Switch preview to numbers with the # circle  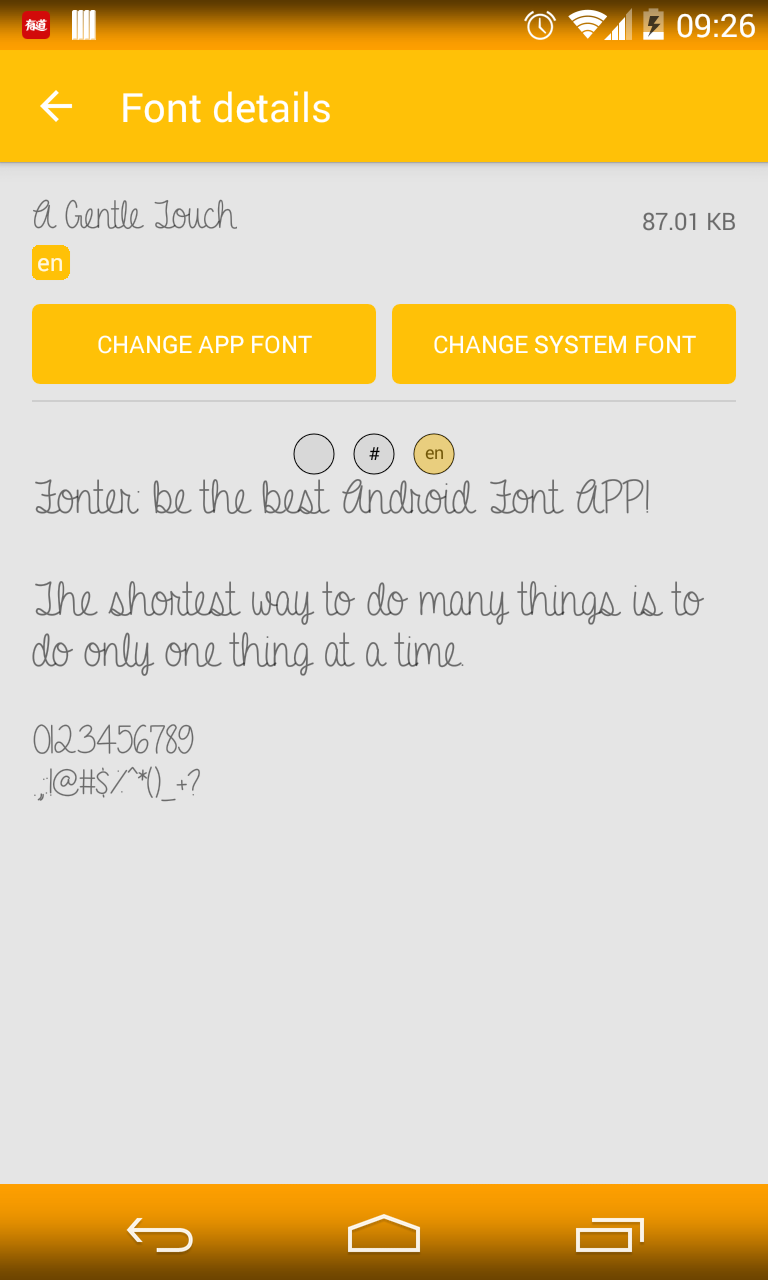point(374,453)
